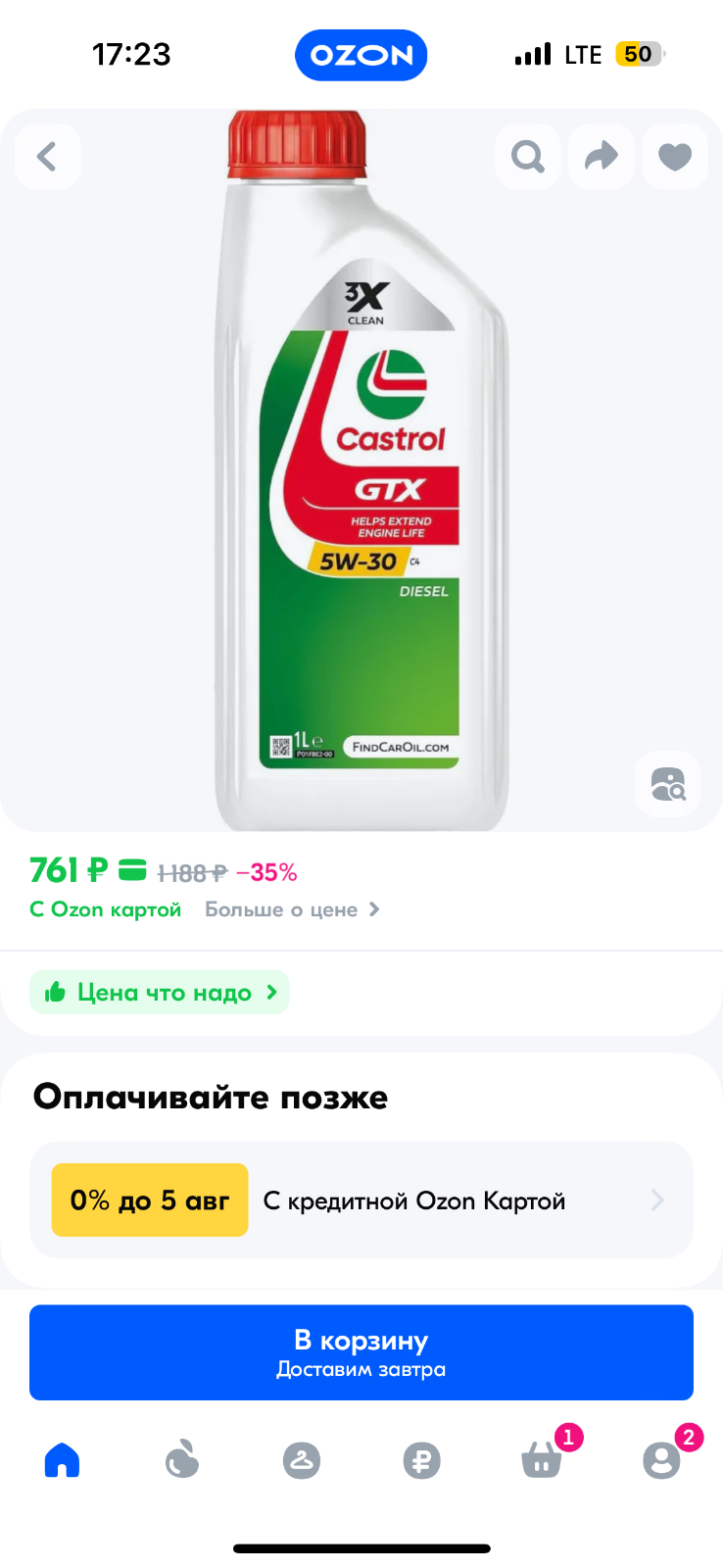Screen dimensions: 723x1568
Task: Open the search icon over the product image
Action: (x=527, y=156)
